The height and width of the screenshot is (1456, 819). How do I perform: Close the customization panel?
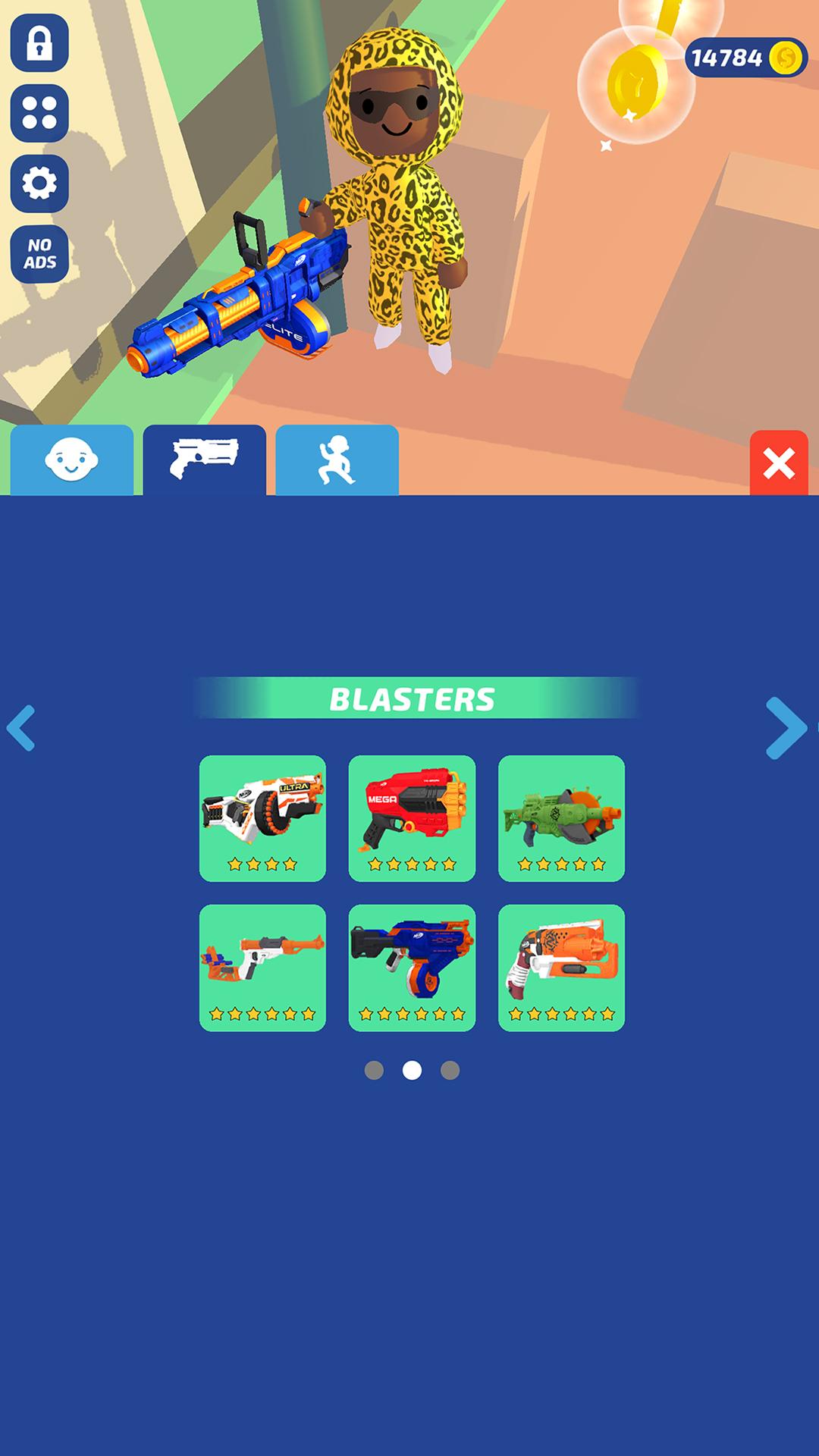click(x=779, y=463)
